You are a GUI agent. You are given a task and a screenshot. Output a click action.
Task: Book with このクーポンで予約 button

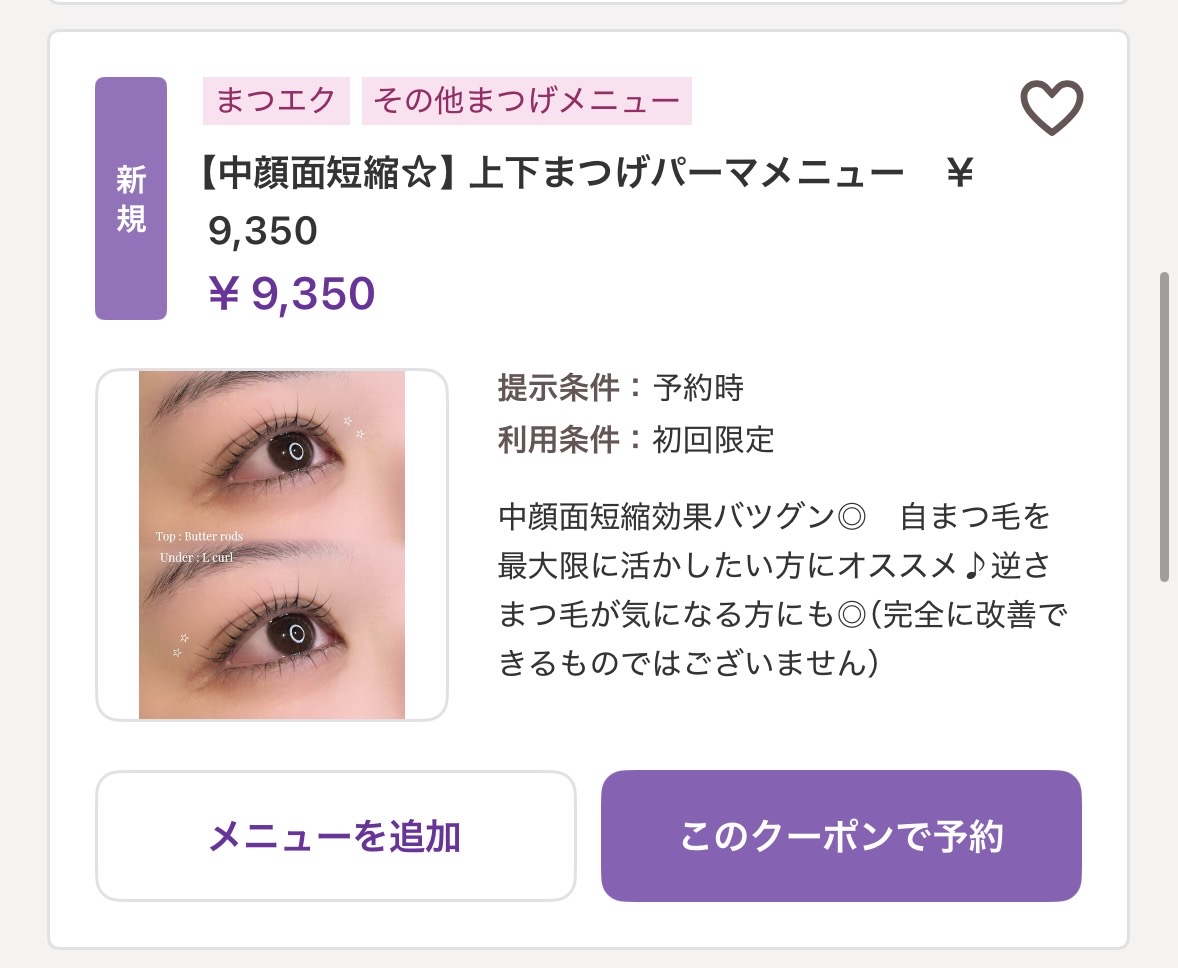click(x=841, y=836)
